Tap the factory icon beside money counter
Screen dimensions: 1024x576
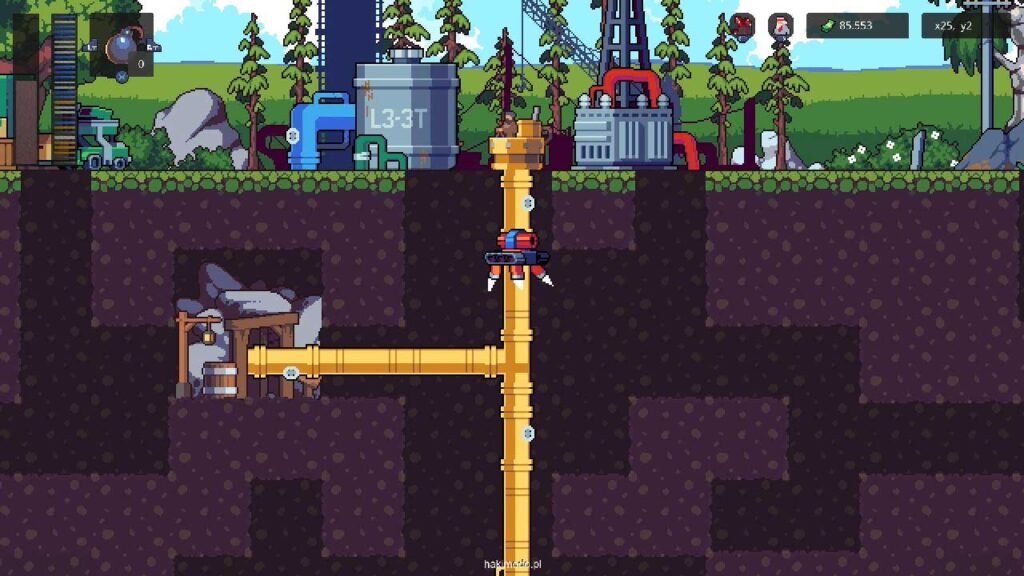click(780, 25)
